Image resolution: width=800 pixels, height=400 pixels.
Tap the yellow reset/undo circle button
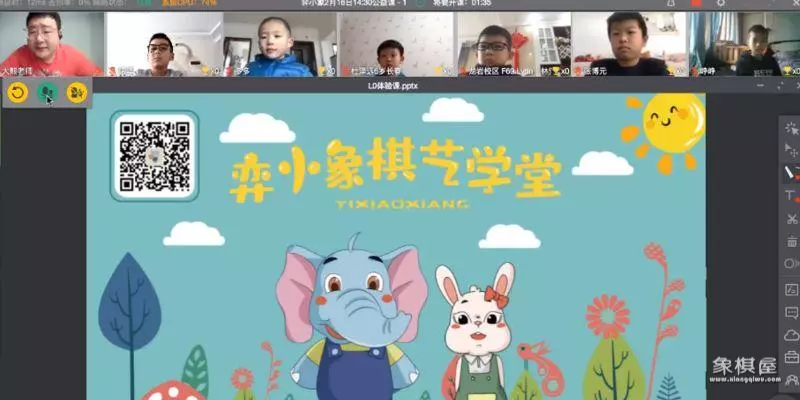pyautogui.click(x=17, y=93)
